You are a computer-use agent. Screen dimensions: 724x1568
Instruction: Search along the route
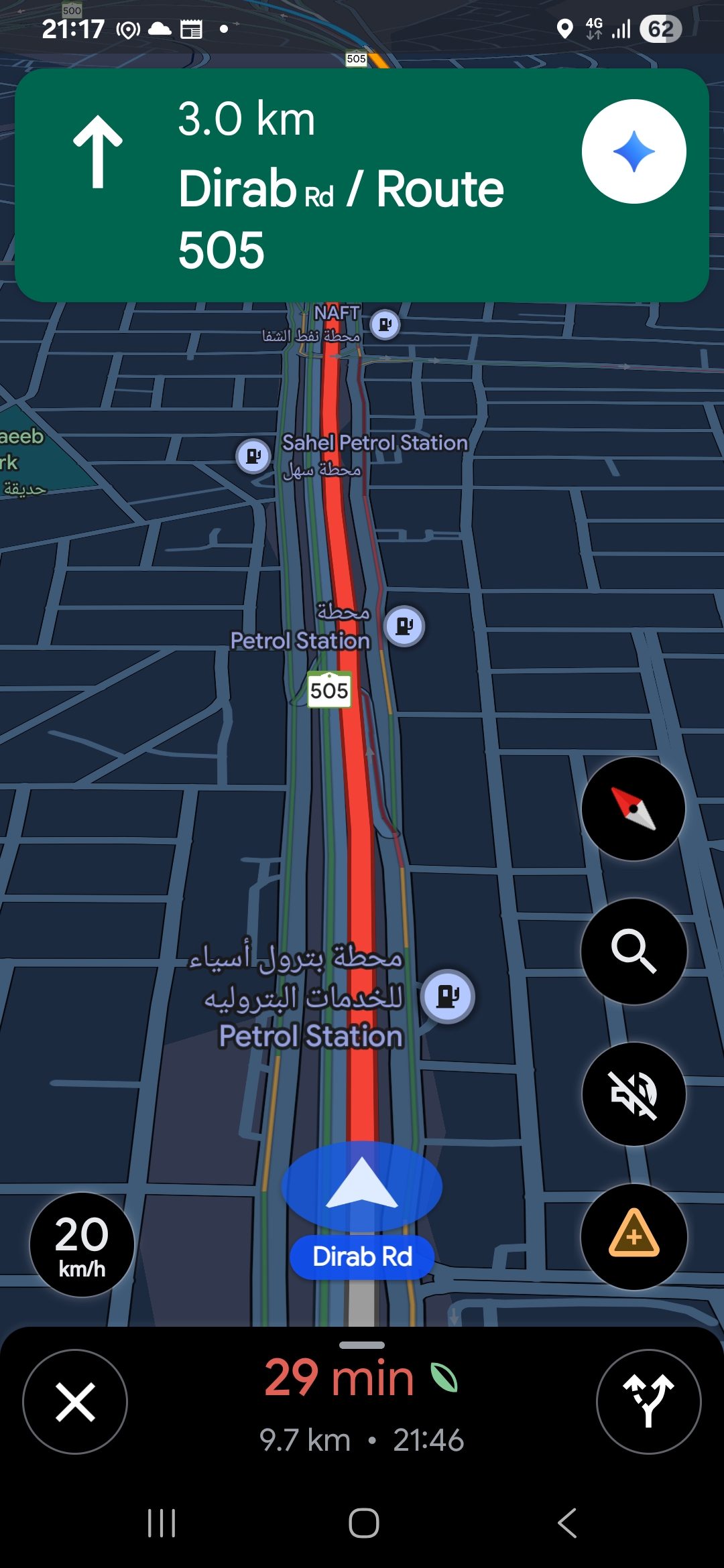633,951
